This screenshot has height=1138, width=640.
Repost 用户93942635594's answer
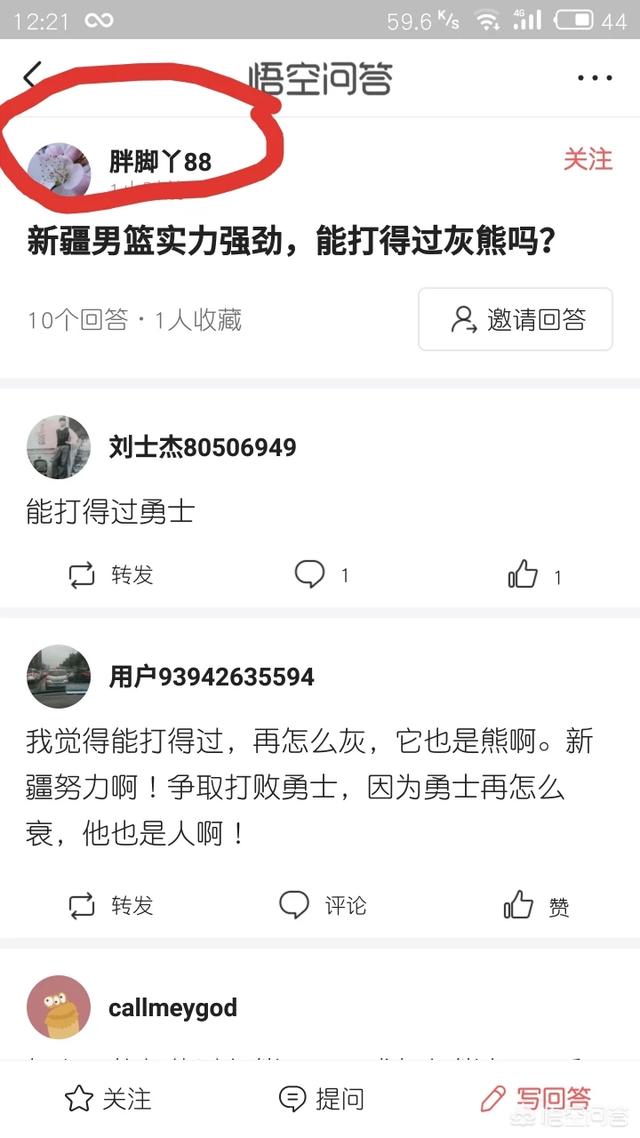pos(110,906)
